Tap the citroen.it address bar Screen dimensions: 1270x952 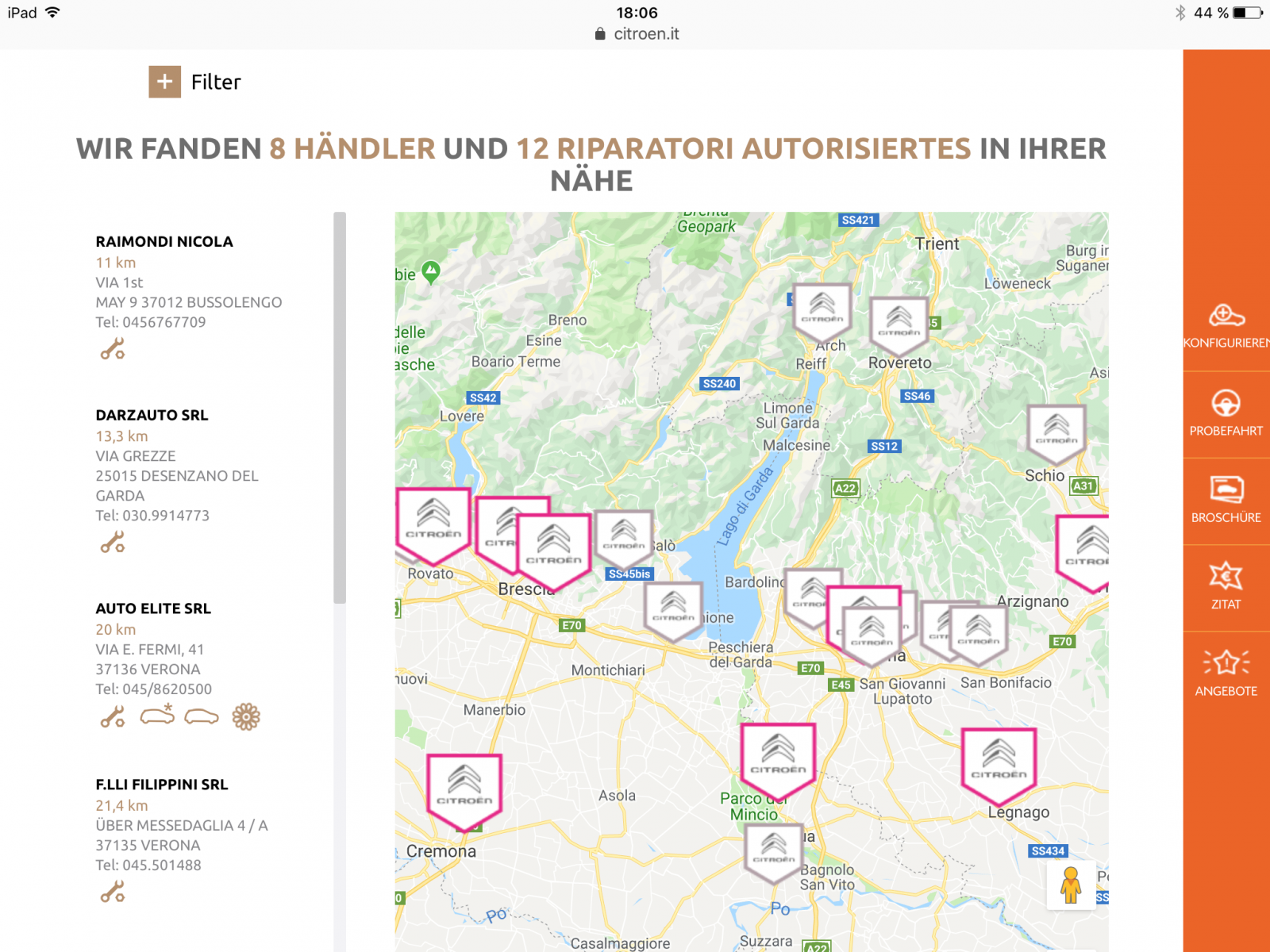point(637,34)
